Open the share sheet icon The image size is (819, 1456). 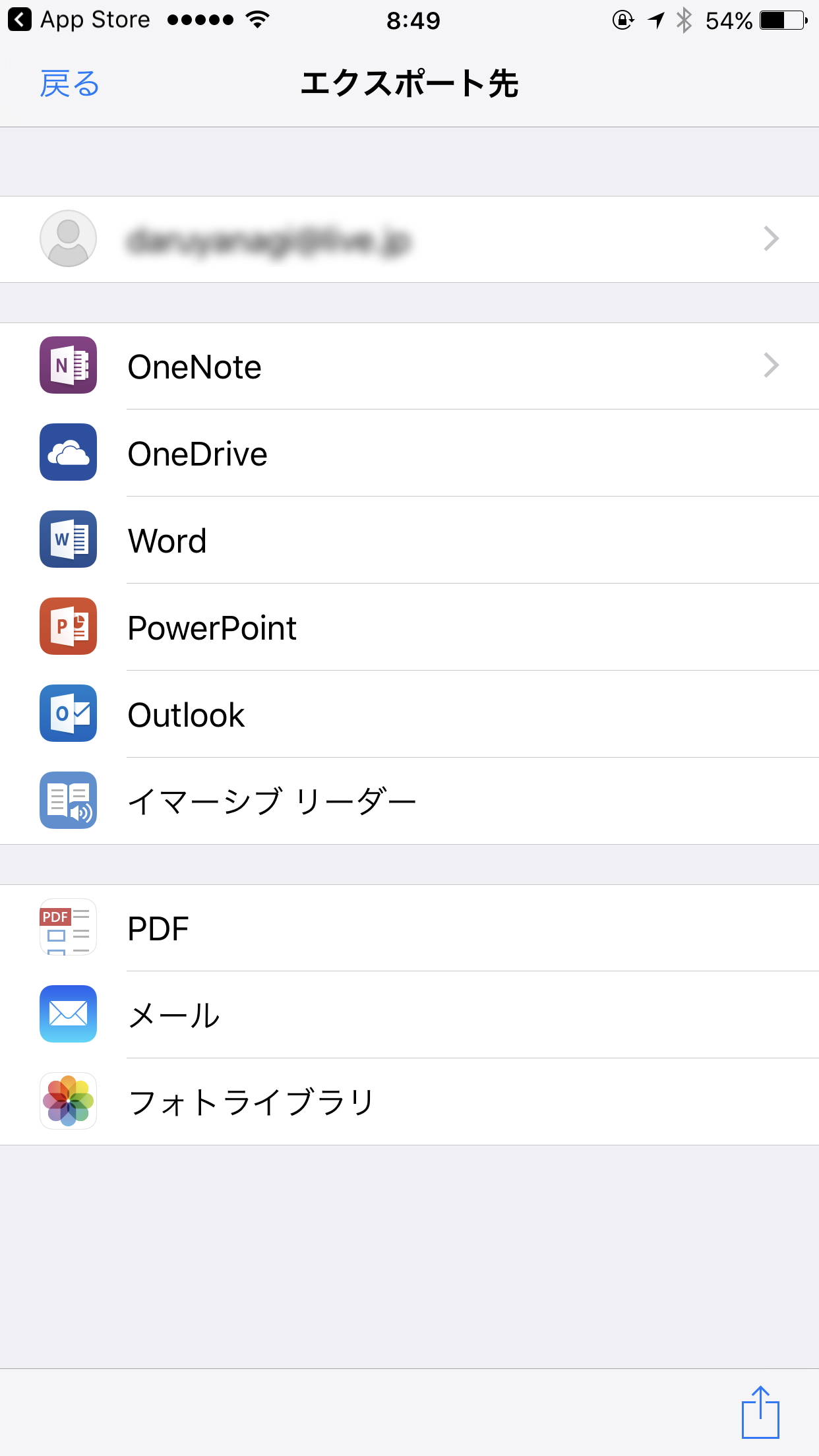pos(760,1412)
